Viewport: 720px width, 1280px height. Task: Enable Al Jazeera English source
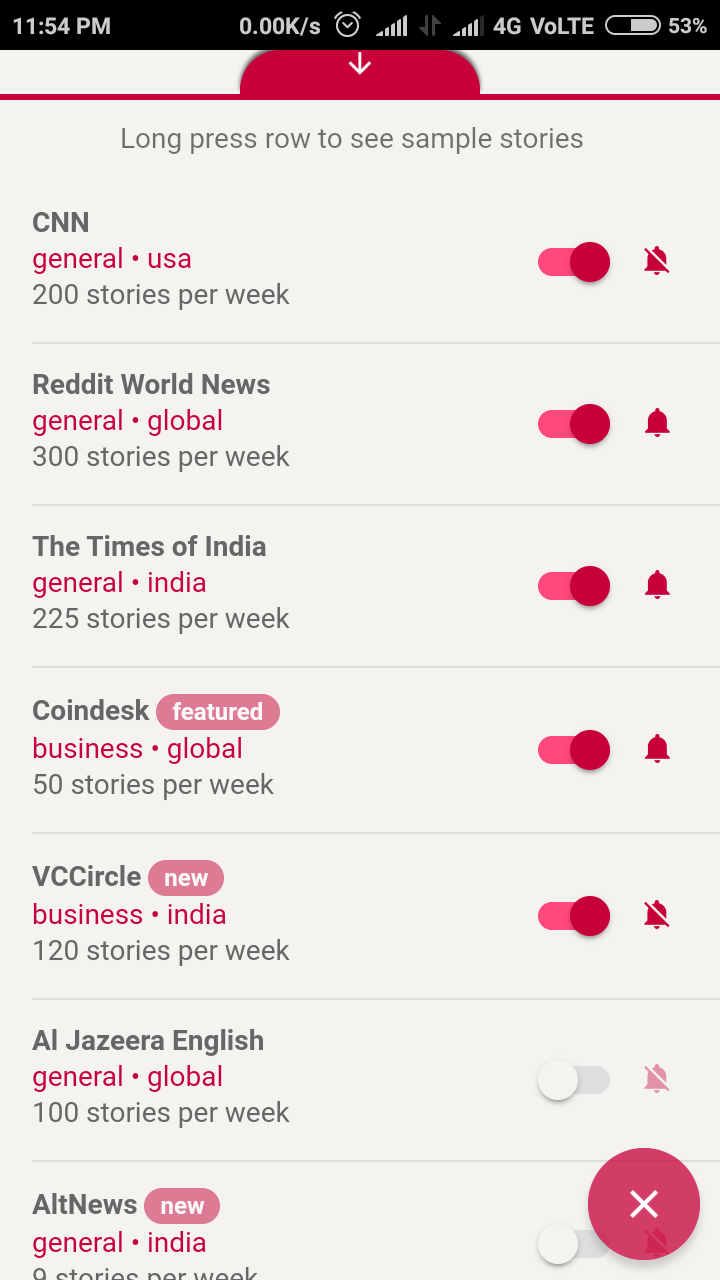574,1080
